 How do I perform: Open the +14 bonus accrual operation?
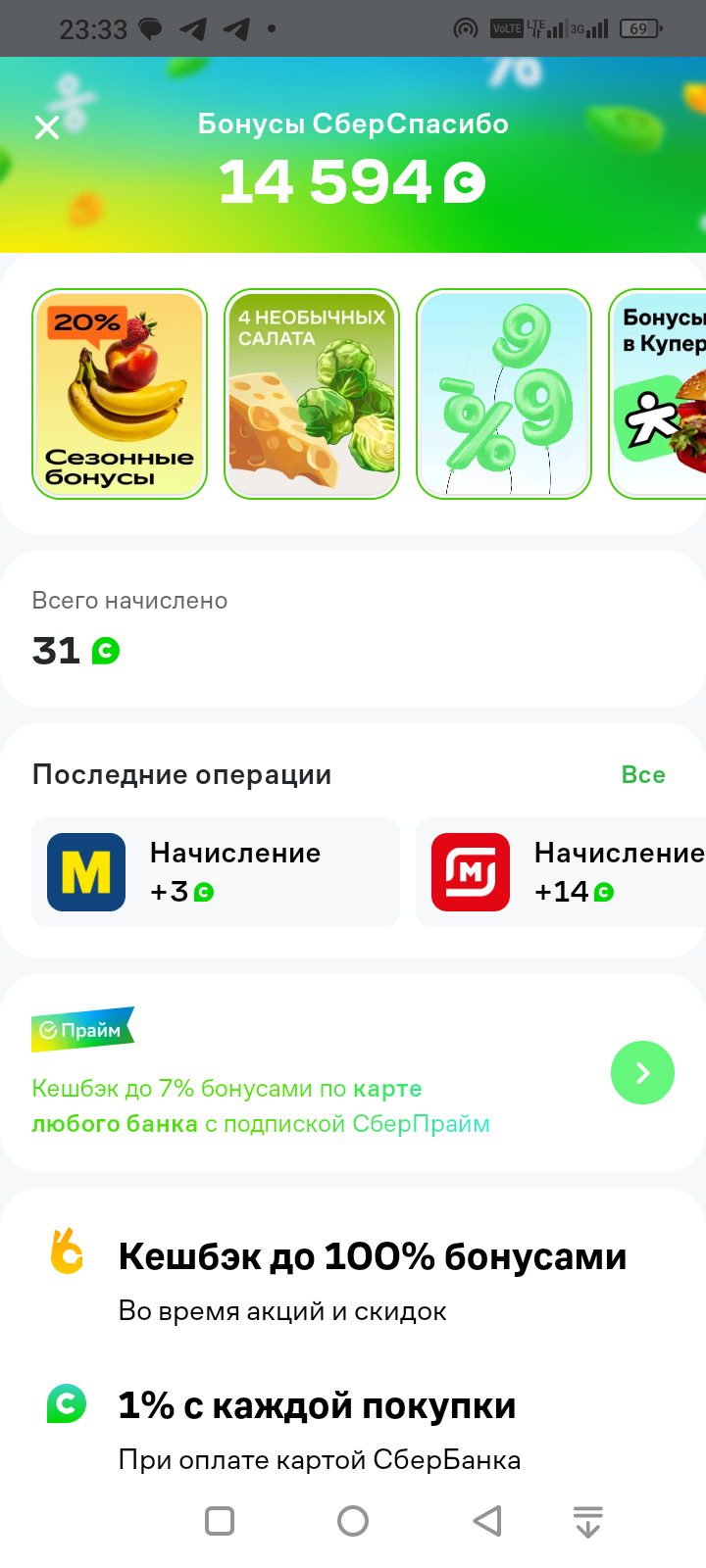(563, 872)
